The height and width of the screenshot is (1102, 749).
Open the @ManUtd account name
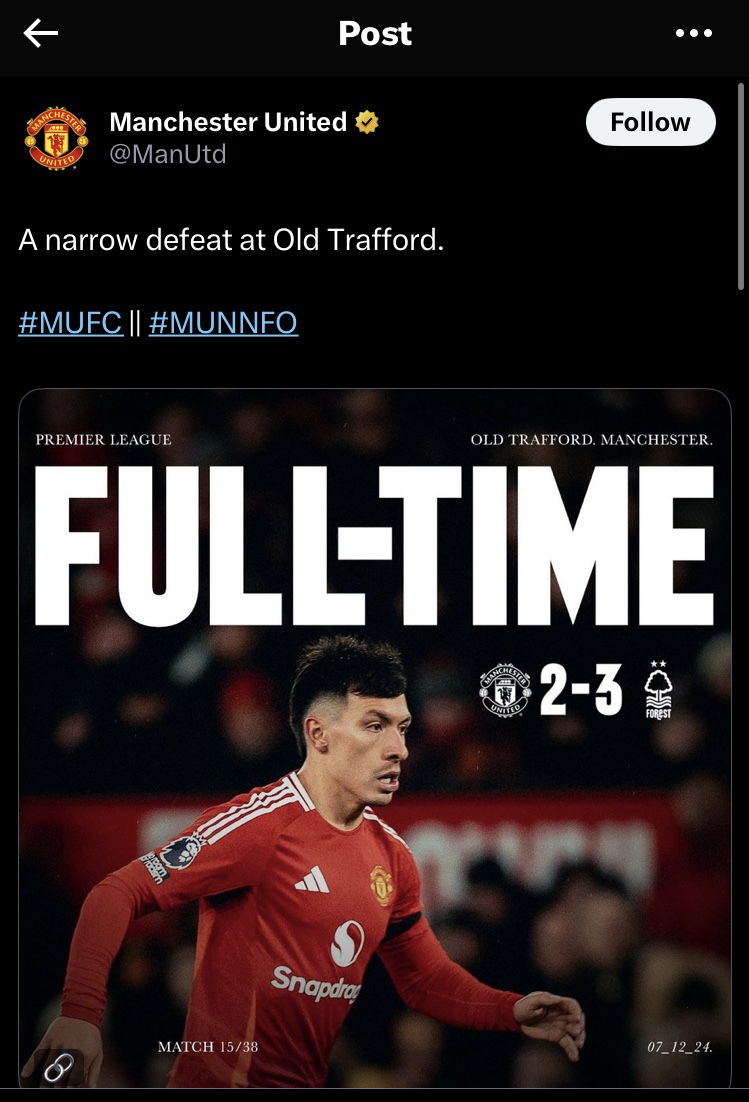click(x=167, y=154)
